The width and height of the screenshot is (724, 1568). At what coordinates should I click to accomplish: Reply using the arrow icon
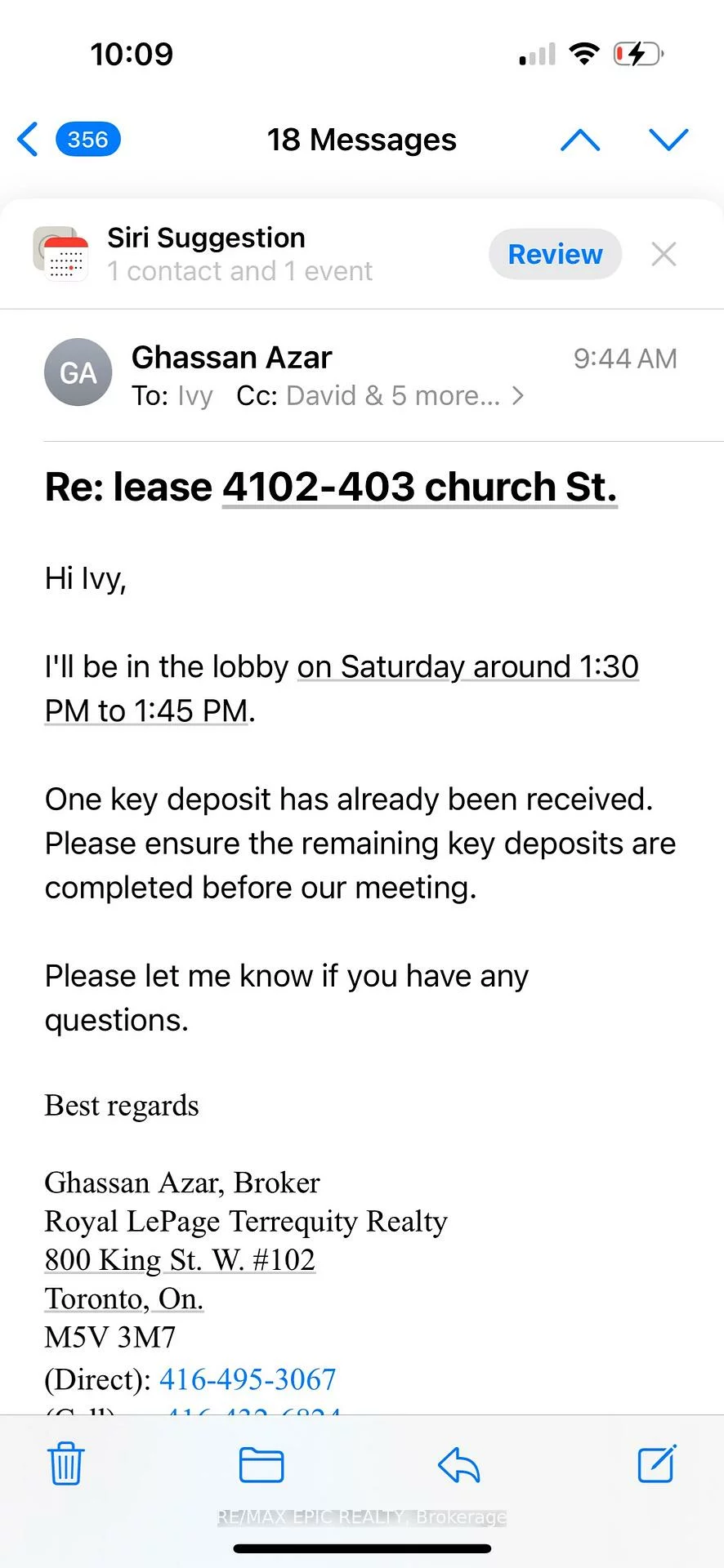click(x=459, y=1464)
